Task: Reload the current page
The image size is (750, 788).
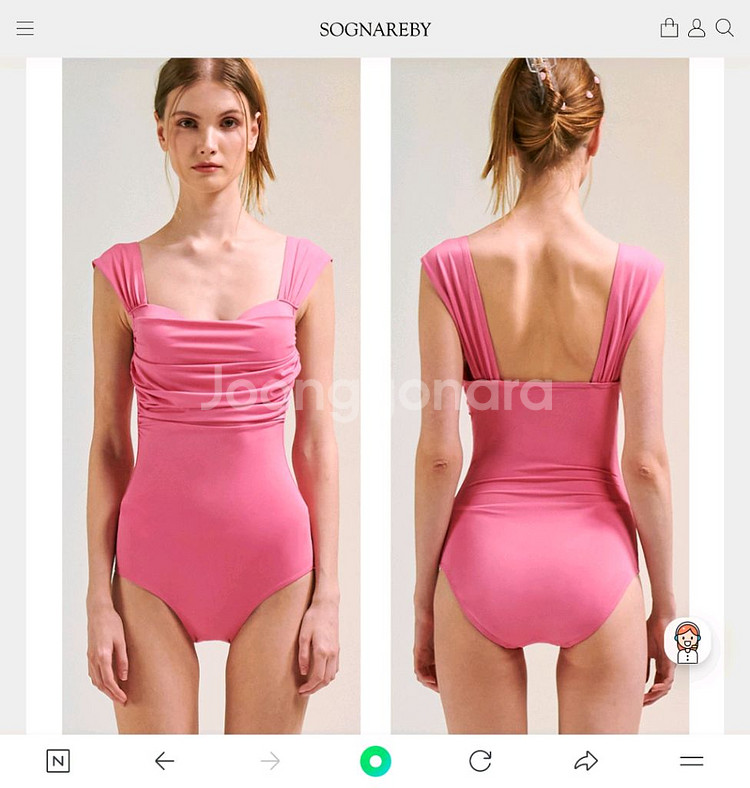Action: point(480,762)
